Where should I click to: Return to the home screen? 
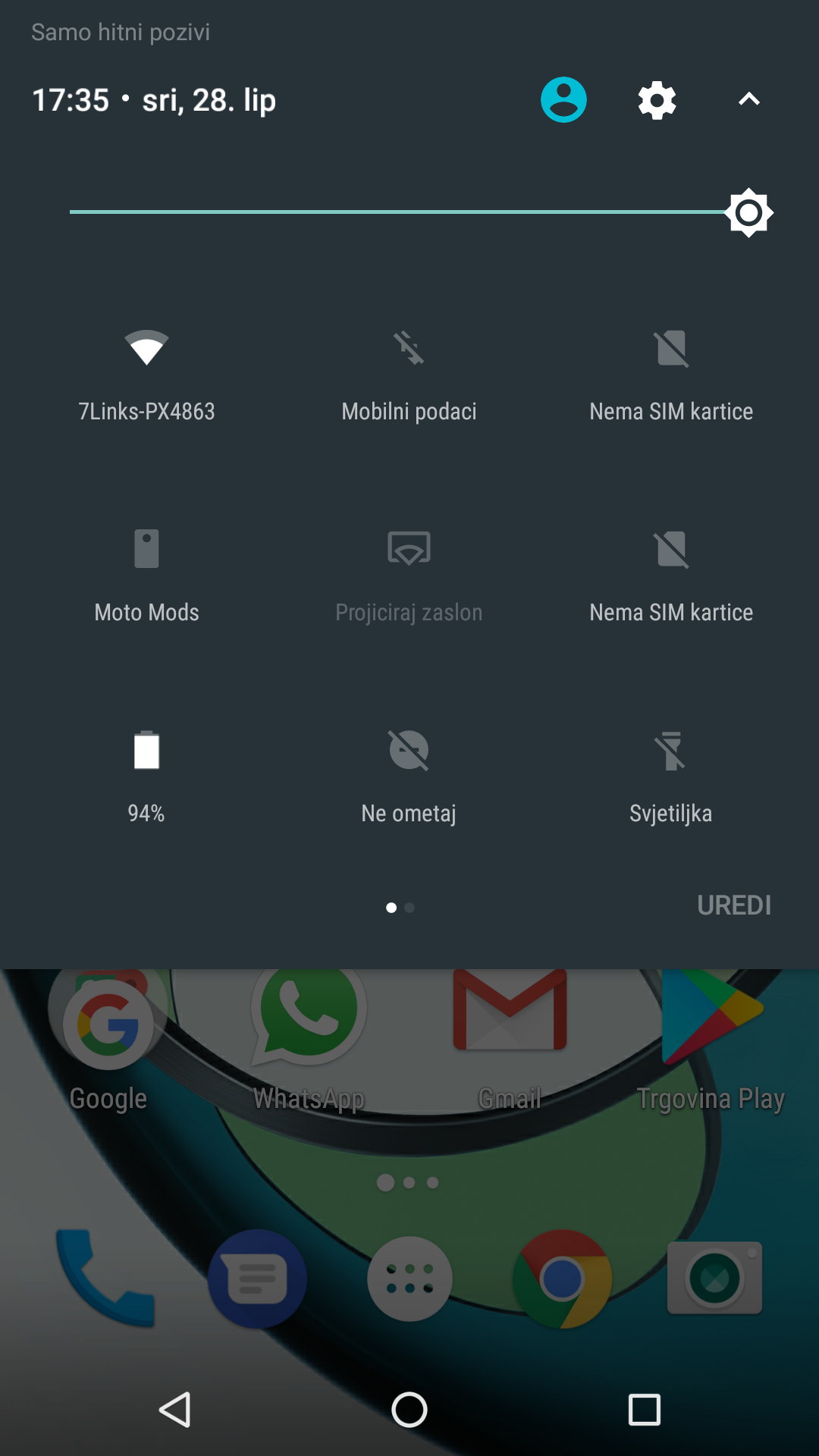(x=409, y=1410)
